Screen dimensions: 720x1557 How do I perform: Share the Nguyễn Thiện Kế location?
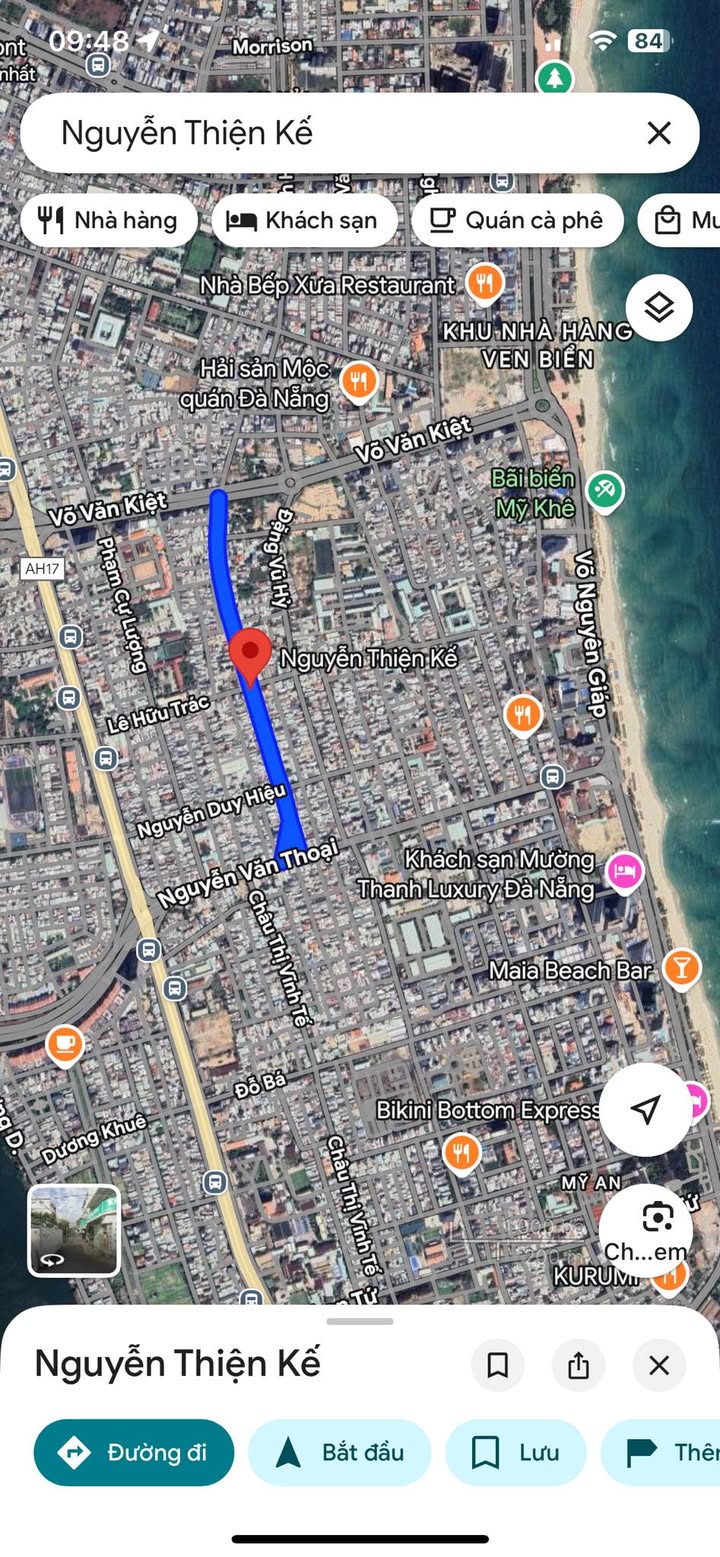[x=578, y=1365]
